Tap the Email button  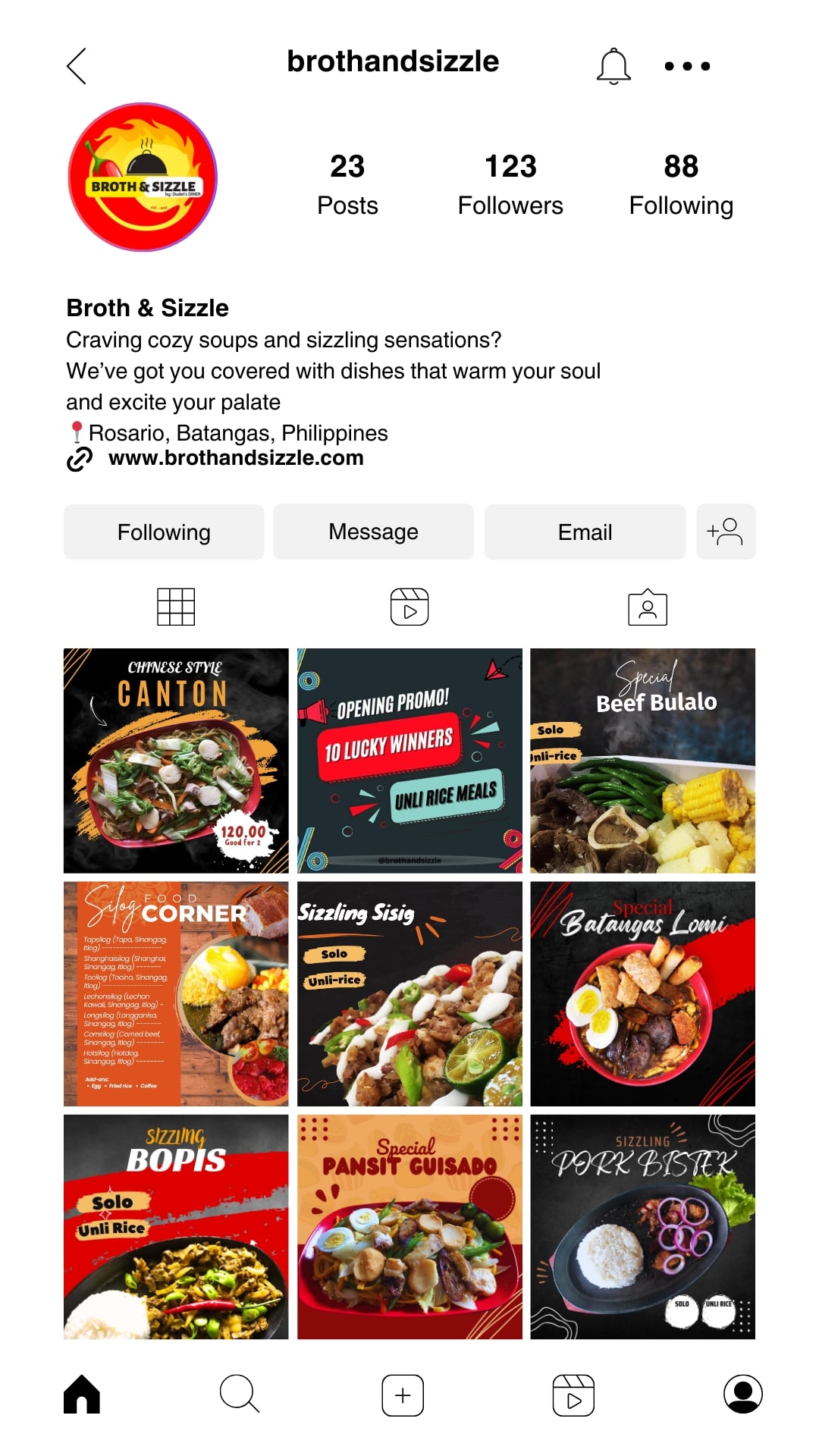585,532
